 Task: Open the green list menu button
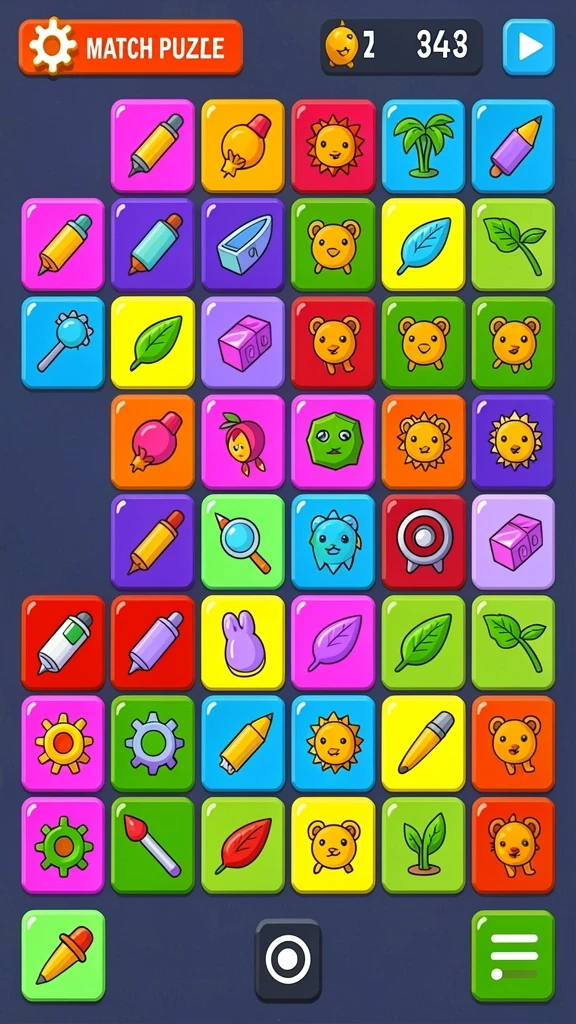(x=513, y=955)
